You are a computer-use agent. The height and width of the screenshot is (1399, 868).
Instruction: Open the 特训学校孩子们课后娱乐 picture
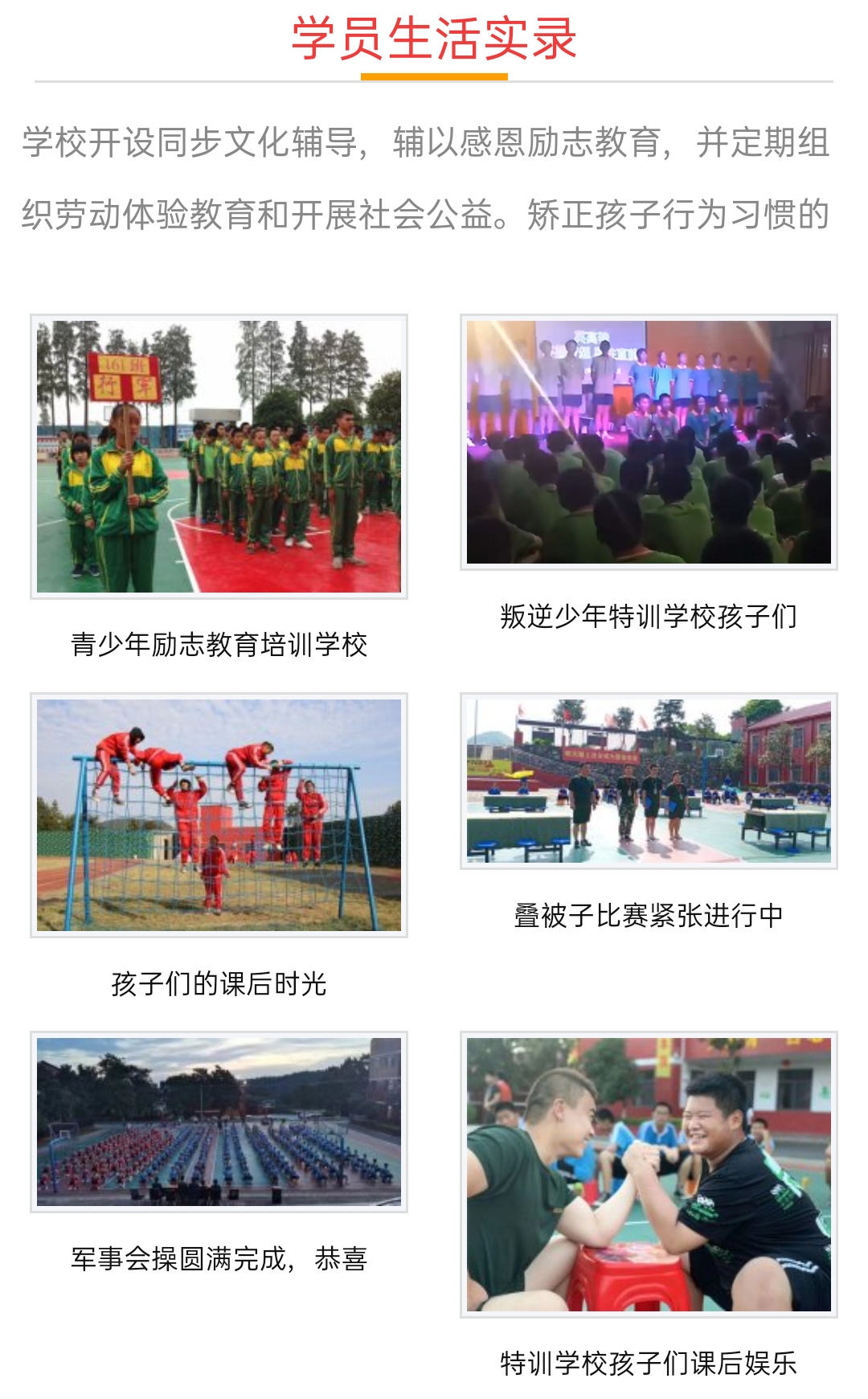(649, 1175)
